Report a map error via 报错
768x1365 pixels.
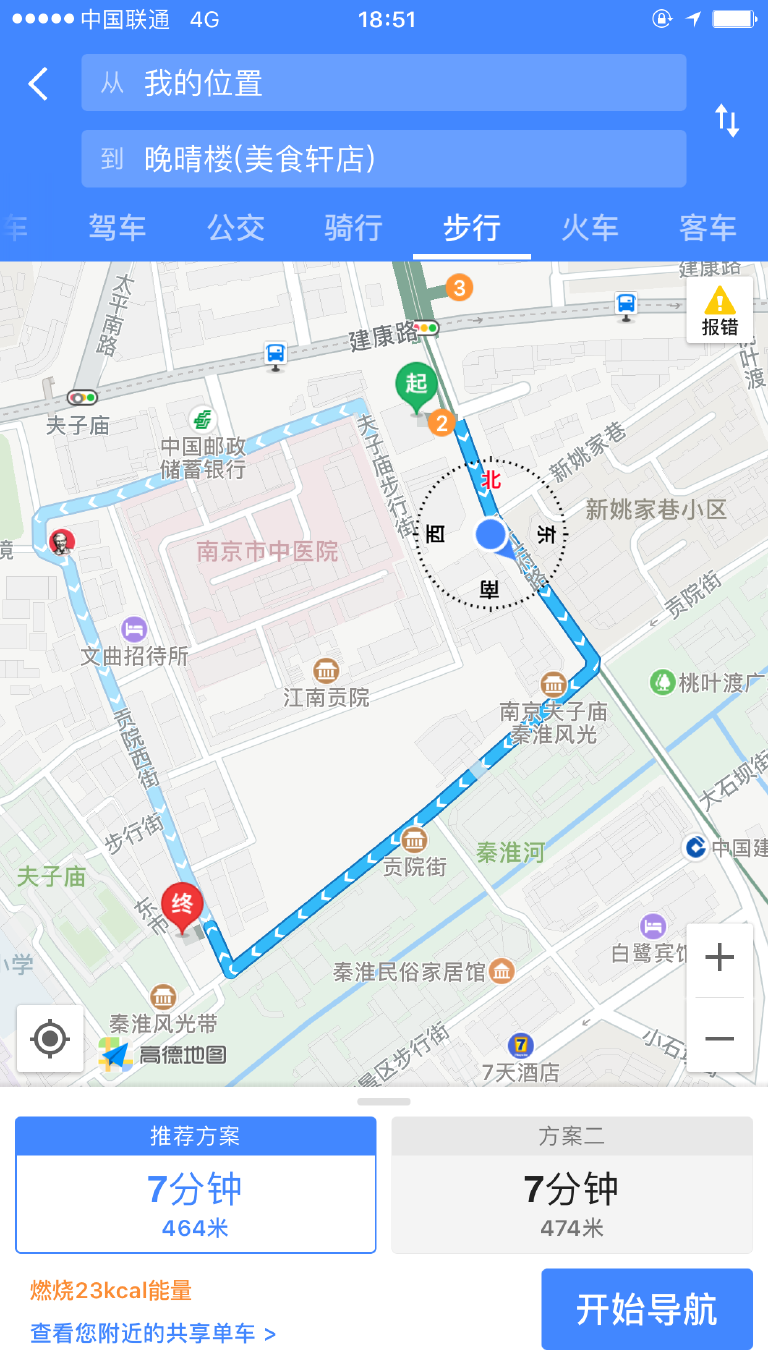point(719,310)
